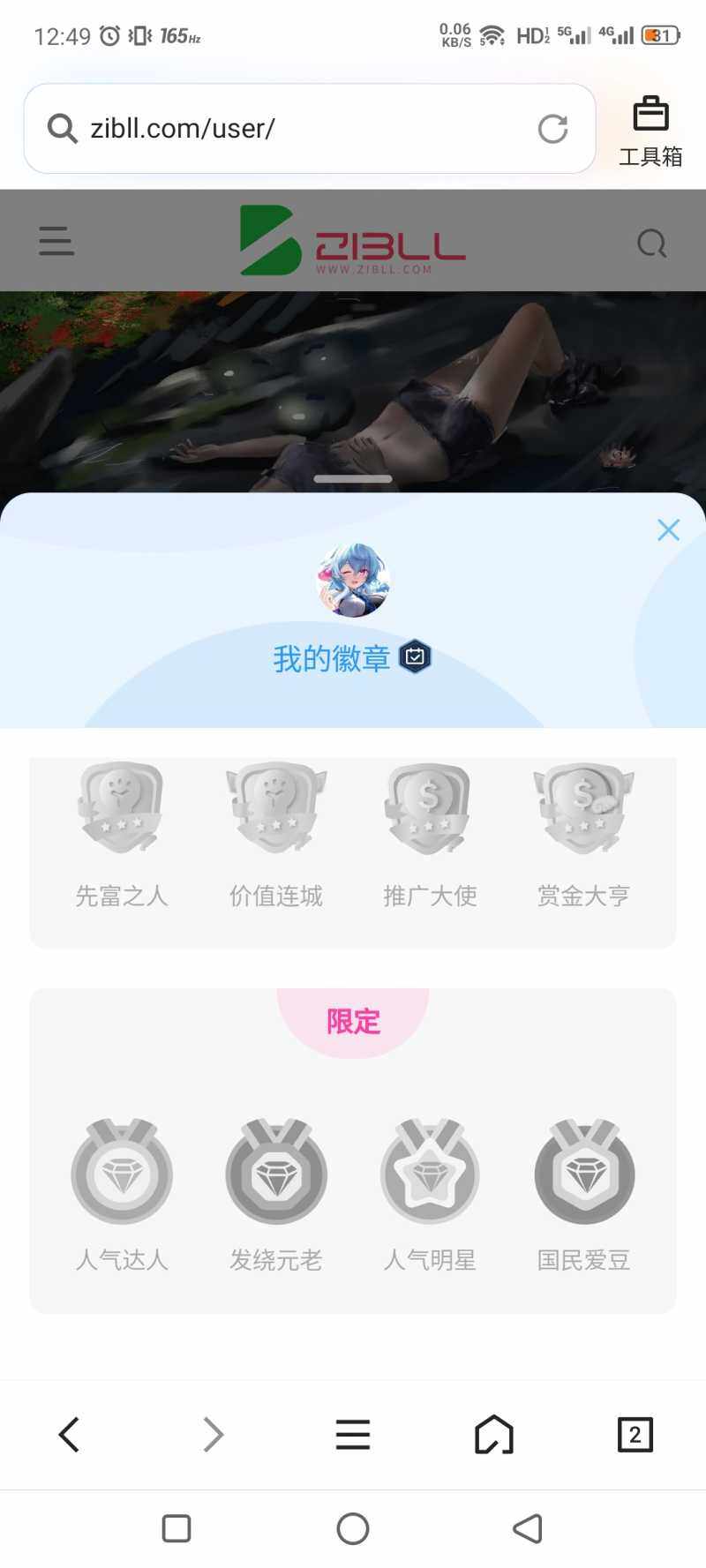Dismiss the badge panel with the X
Viewport: 706px width, 1568px height.
coord(668,529)
